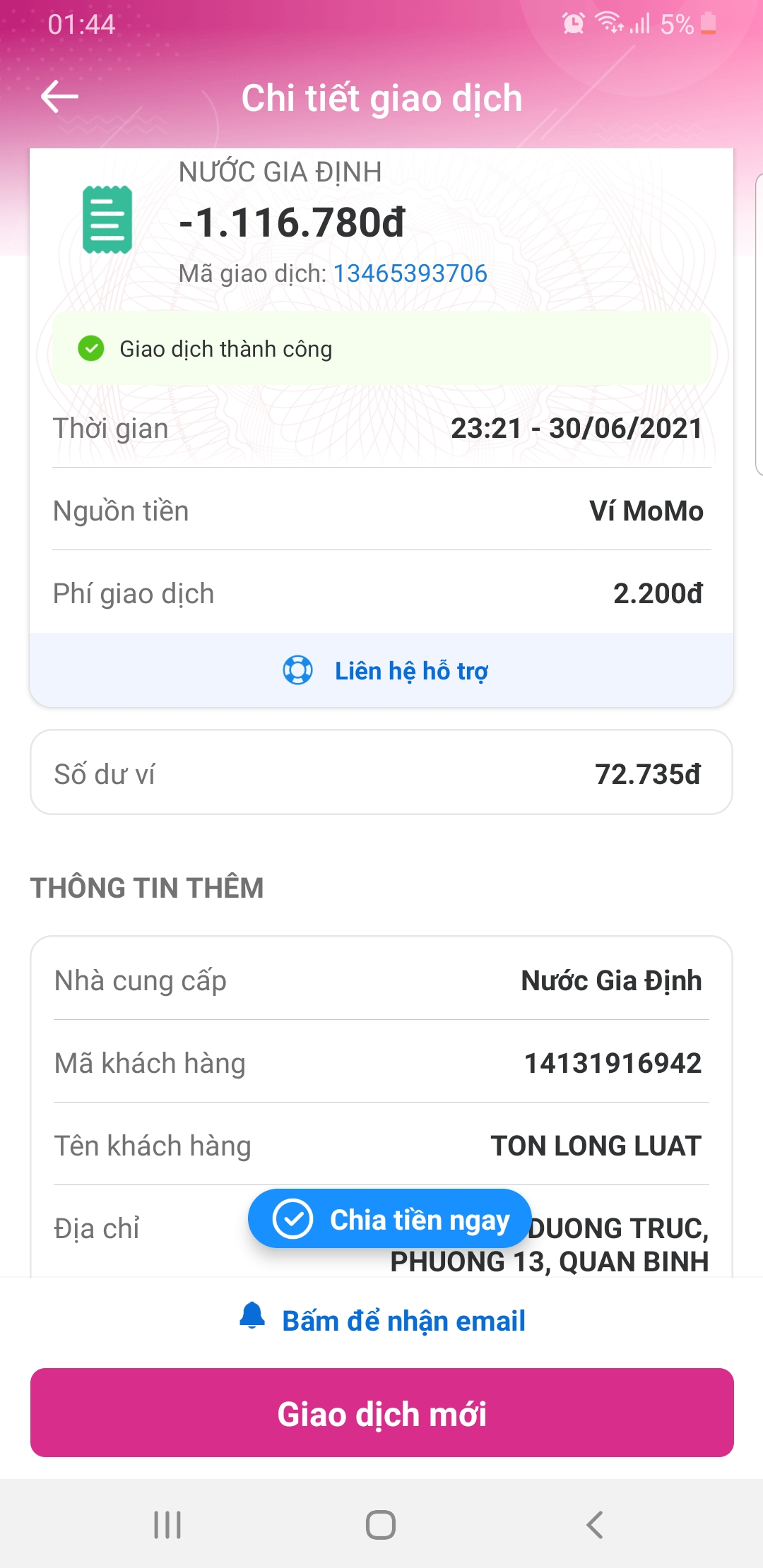This screenshot has height=1568, width=763.
Task: Go back using the top arrow
Action: coord(59,97)
